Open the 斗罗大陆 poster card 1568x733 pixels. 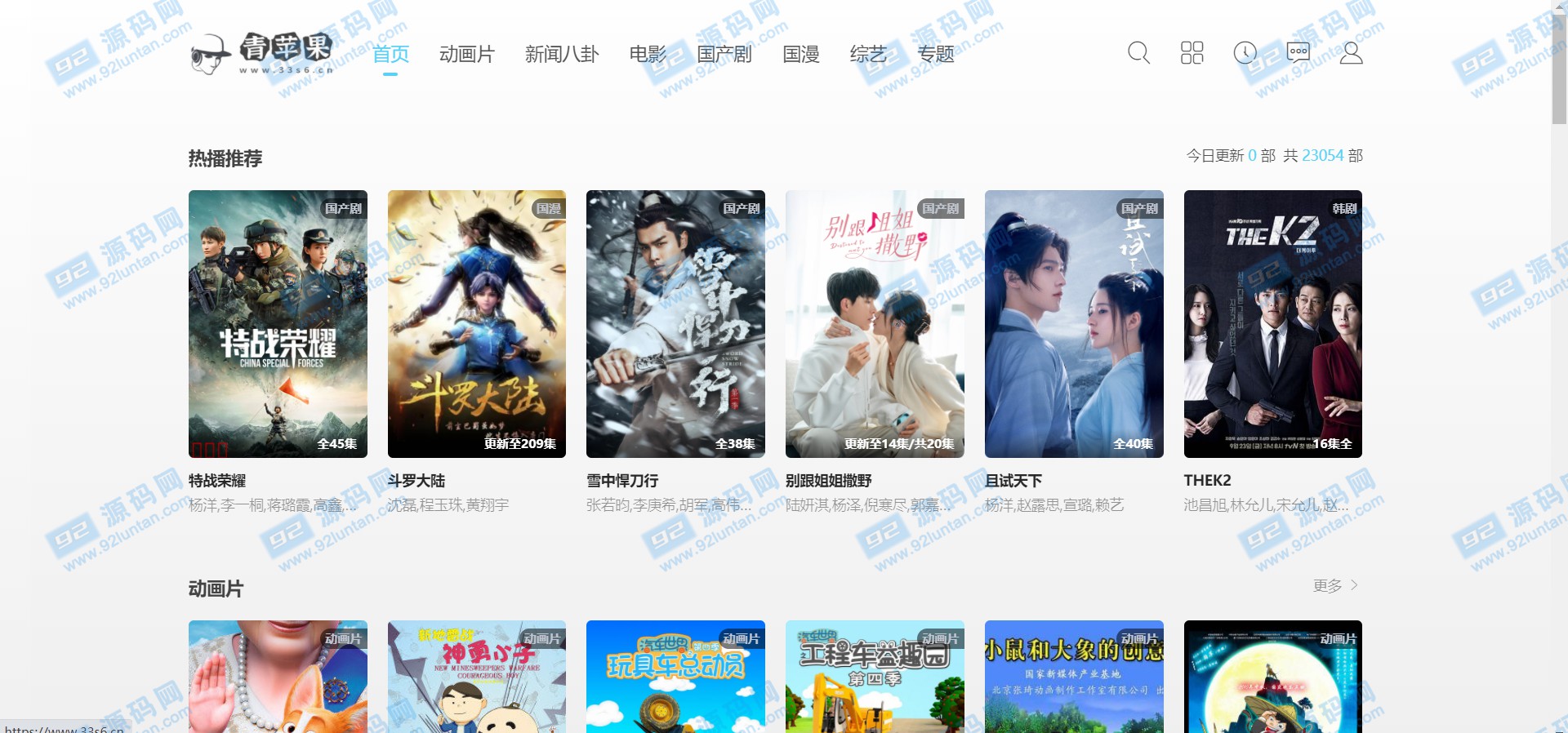tap(476, 324)
